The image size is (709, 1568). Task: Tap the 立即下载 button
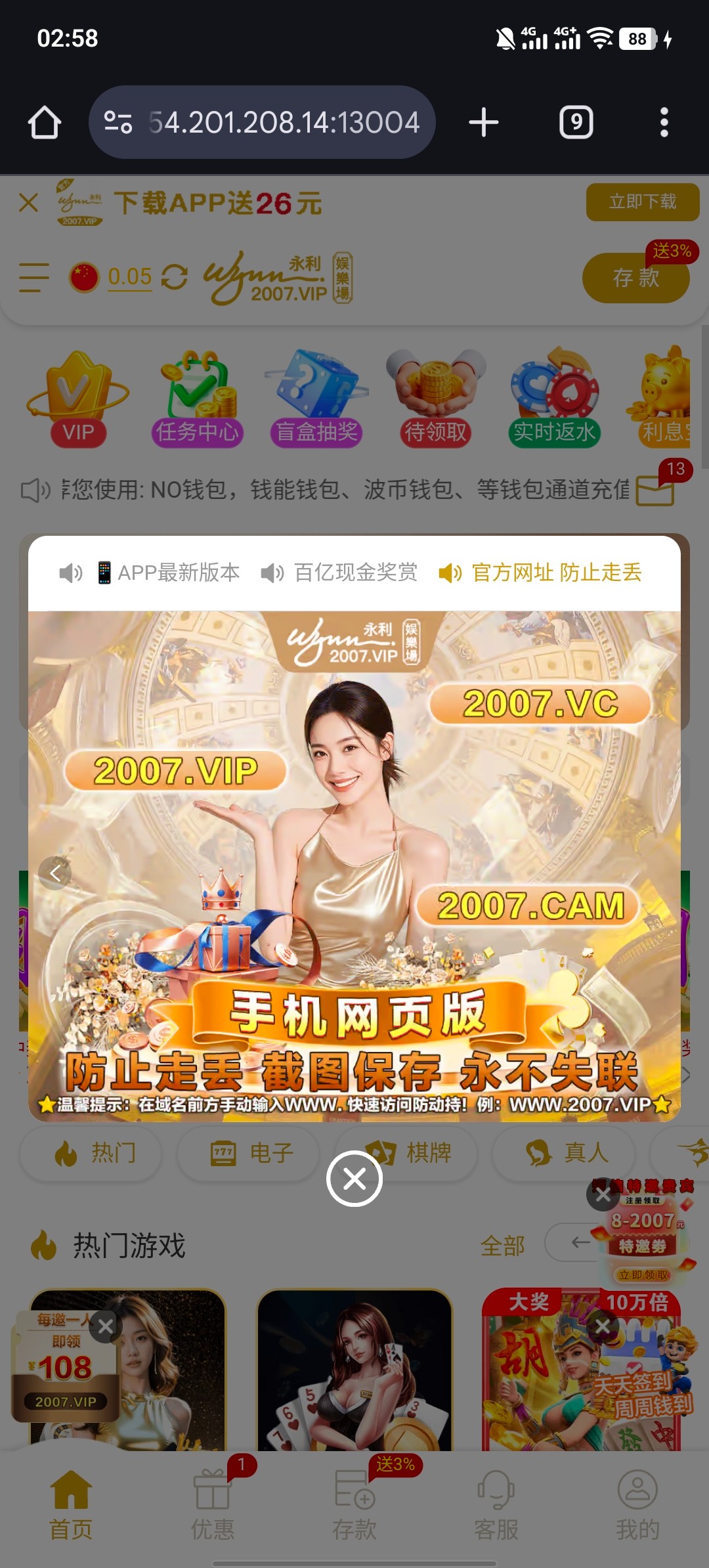642,202
